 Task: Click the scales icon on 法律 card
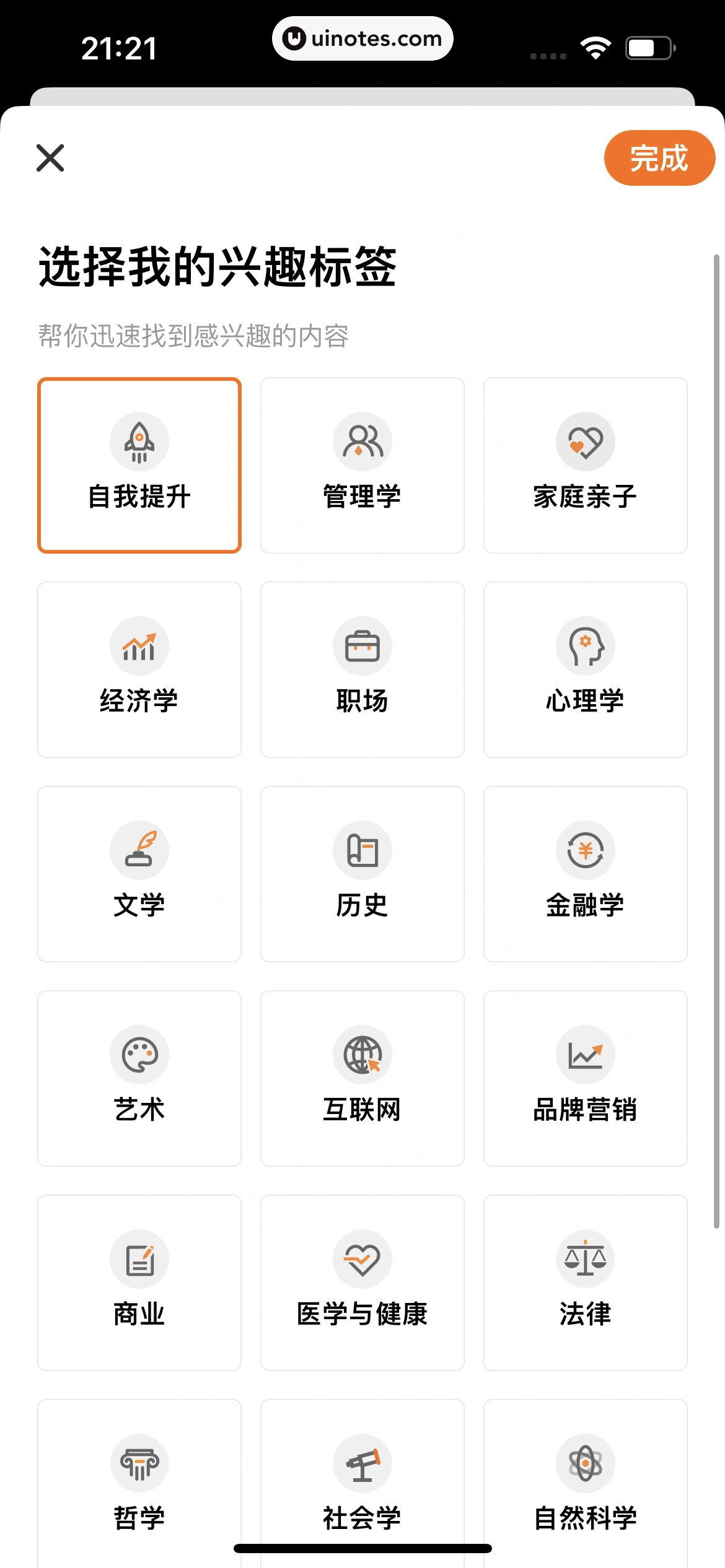(x=585, y=1259)
